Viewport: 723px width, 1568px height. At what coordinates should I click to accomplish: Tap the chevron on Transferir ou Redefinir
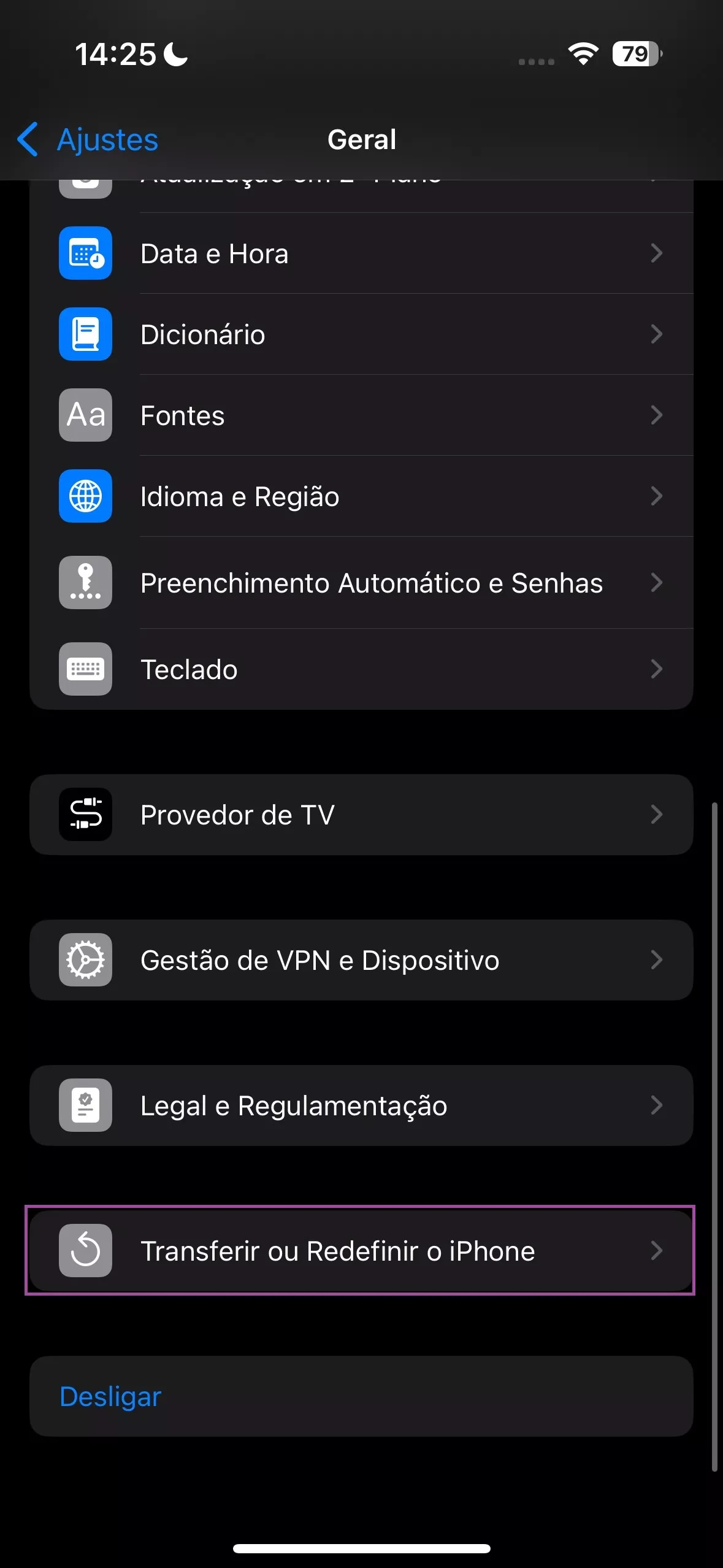(657, 1251)
